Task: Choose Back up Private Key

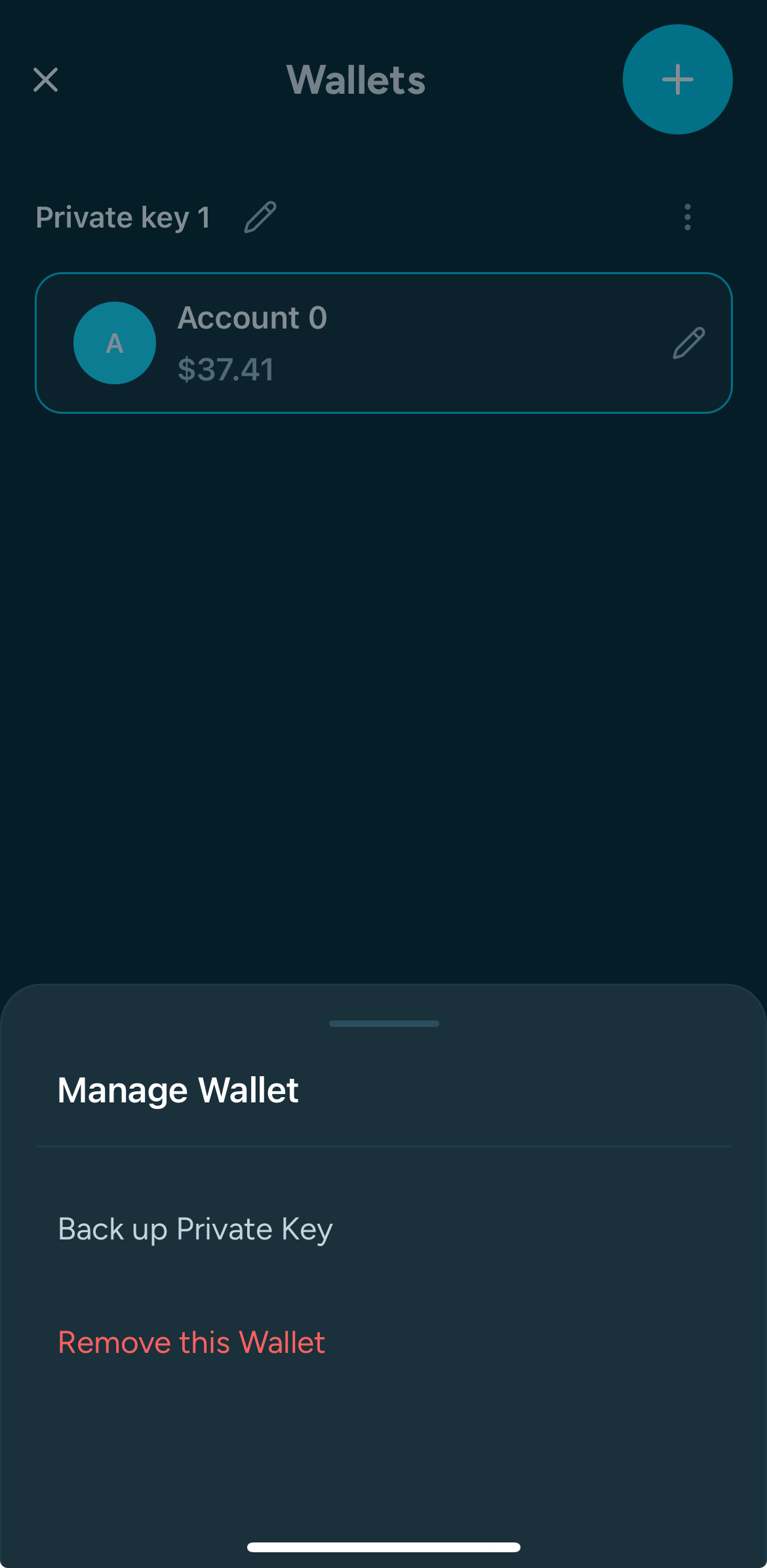Action: coord(195,1228)
